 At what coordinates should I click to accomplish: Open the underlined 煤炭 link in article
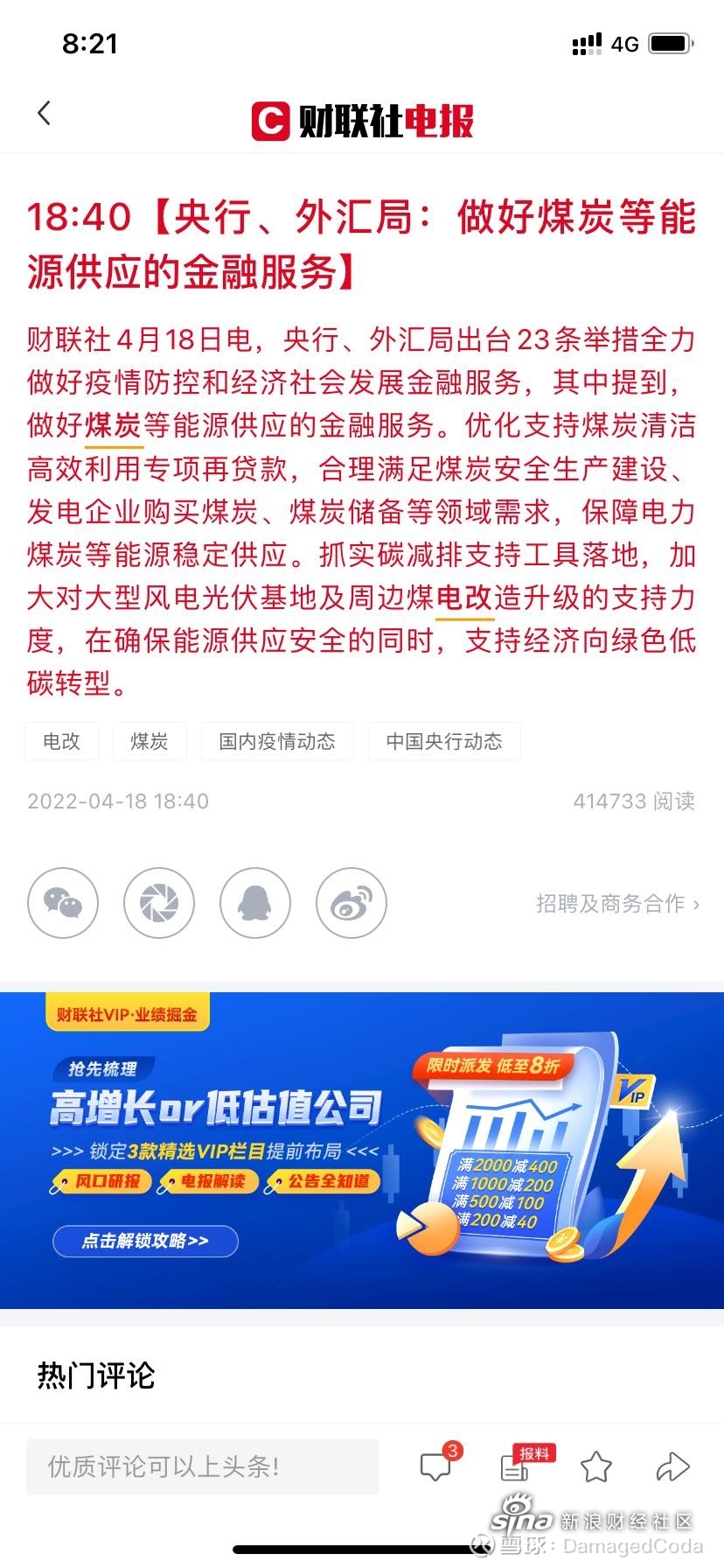(114, 425)
